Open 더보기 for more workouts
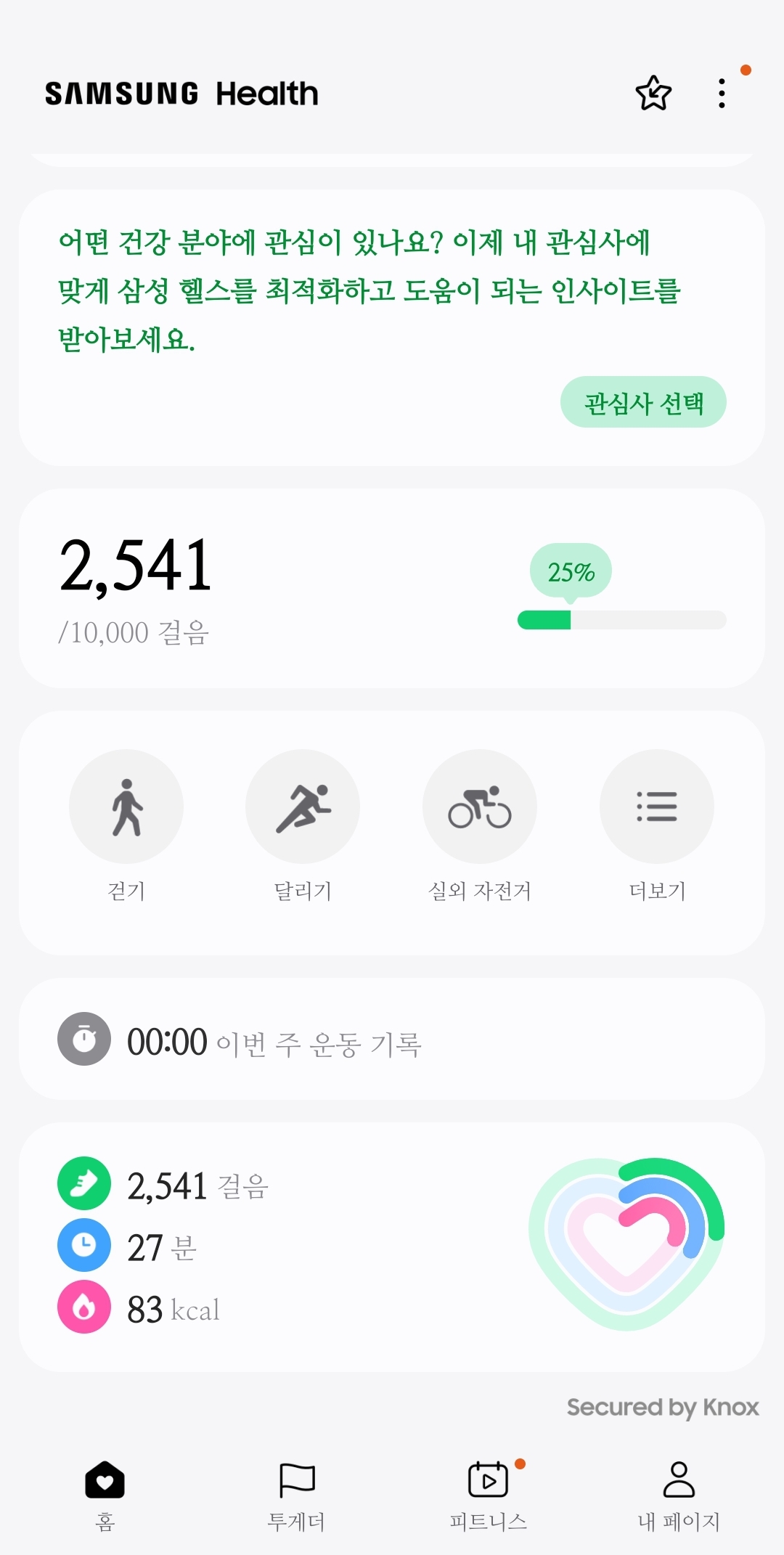This screenshot has width=784, height=1555. coord(657,807)
